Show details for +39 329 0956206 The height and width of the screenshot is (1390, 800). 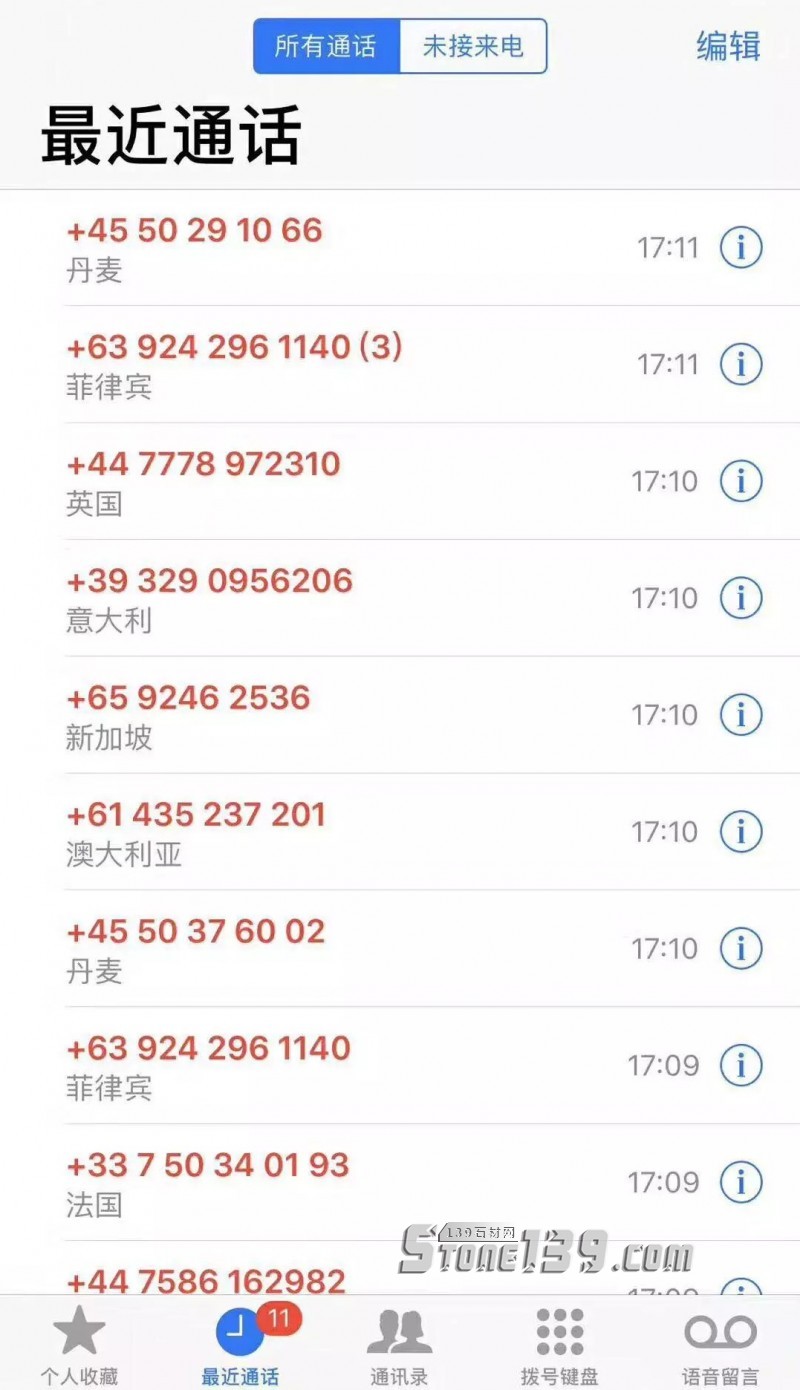click(x=741, y=598)
